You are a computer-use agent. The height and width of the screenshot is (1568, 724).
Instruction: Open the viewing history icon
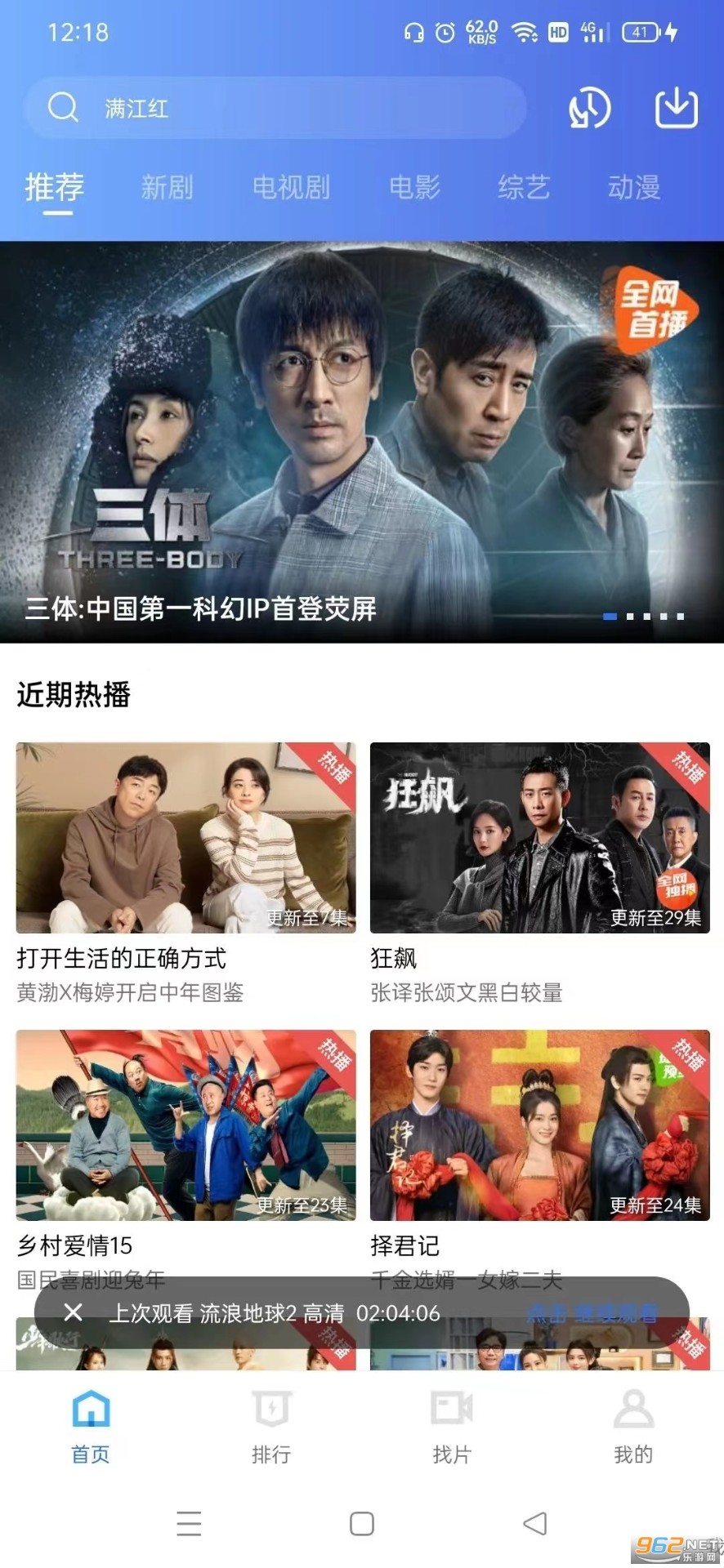pos(588,109)
